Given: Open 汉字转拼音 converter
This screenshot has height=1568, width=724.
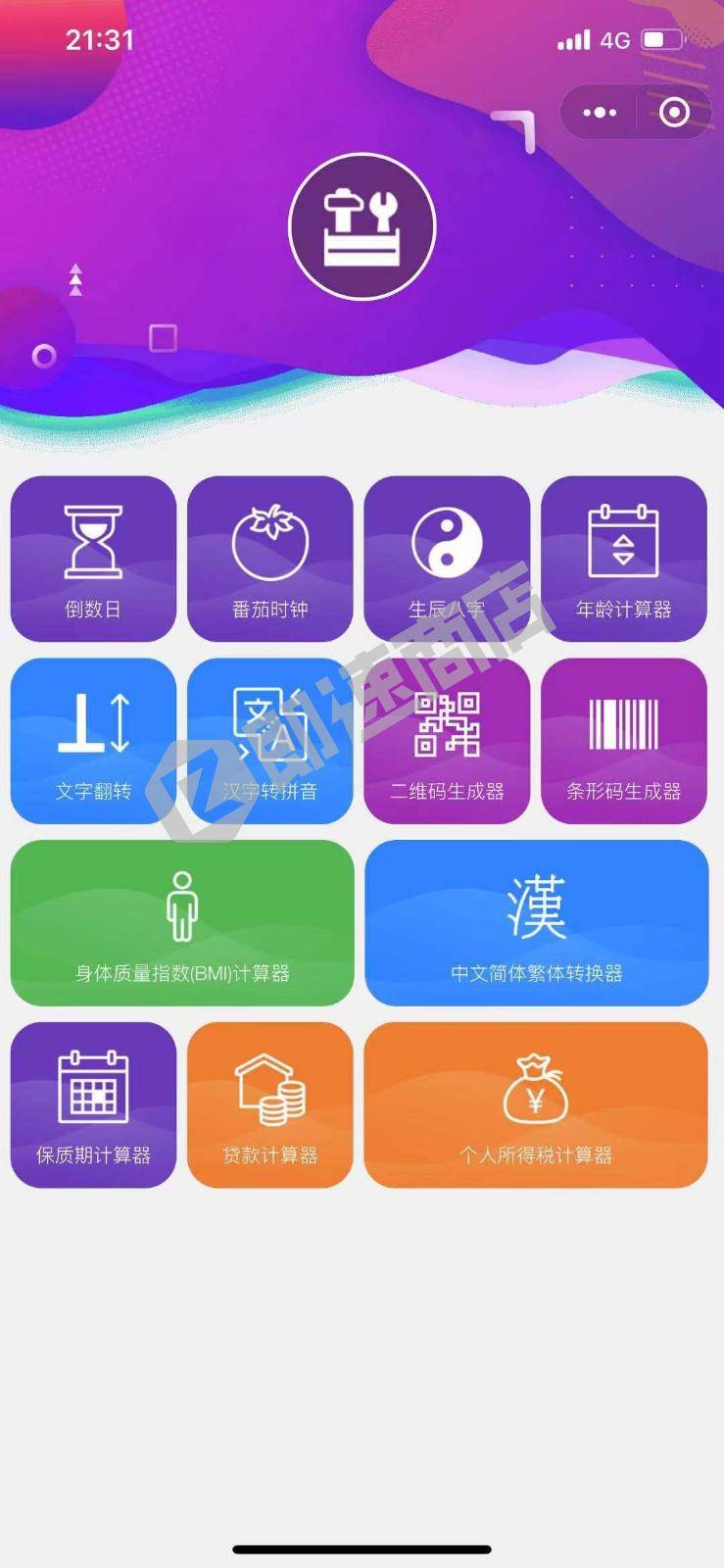Looking at the screenshot, I should point(269,741).
